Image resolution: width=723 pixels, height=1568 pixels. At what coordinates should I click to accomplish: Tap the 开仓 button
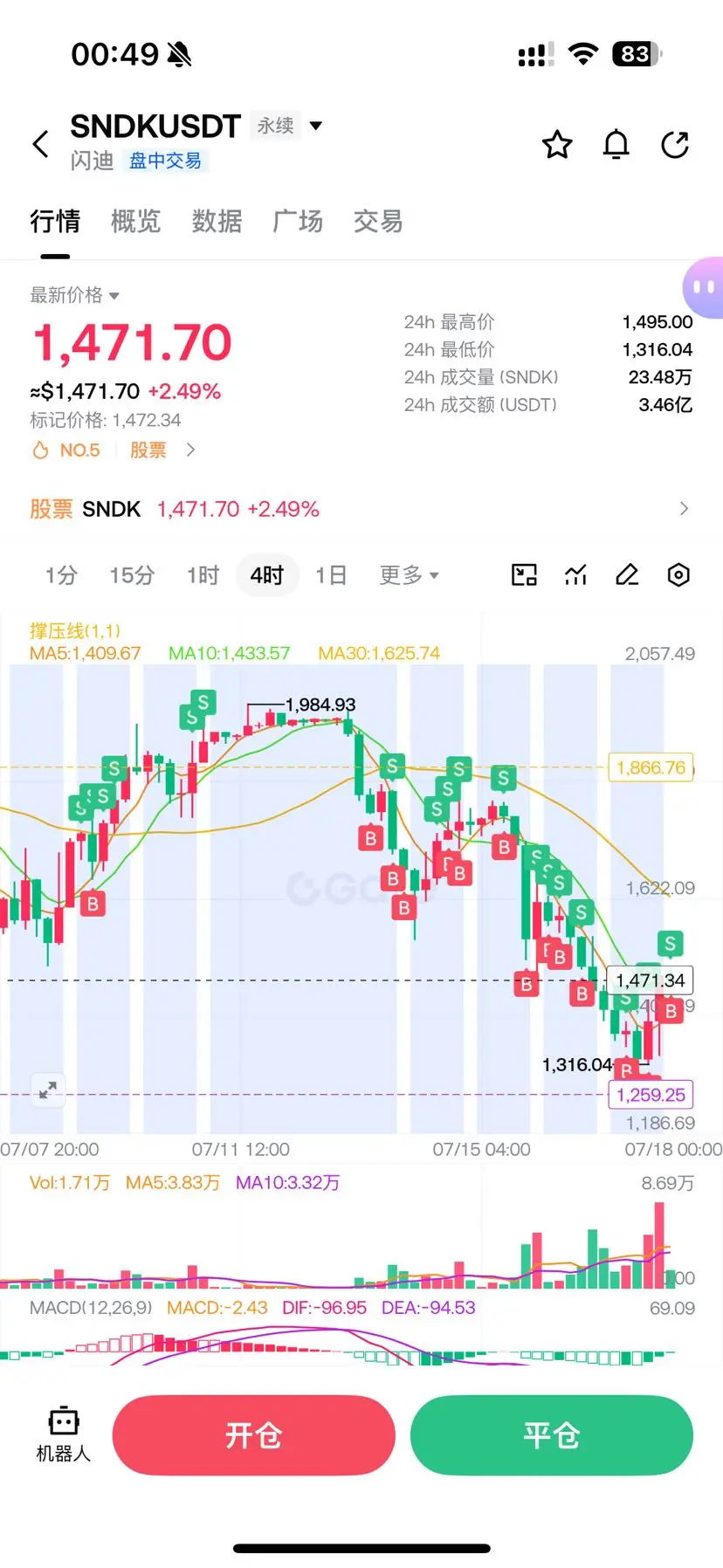(254, 1435)
